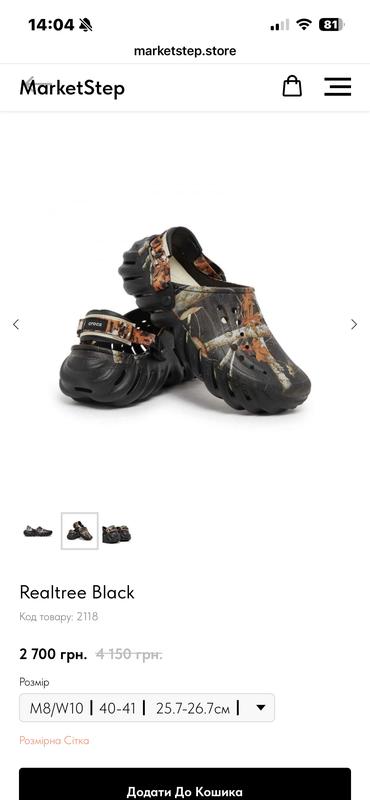Select the third product thumbnail

(116, 533)
